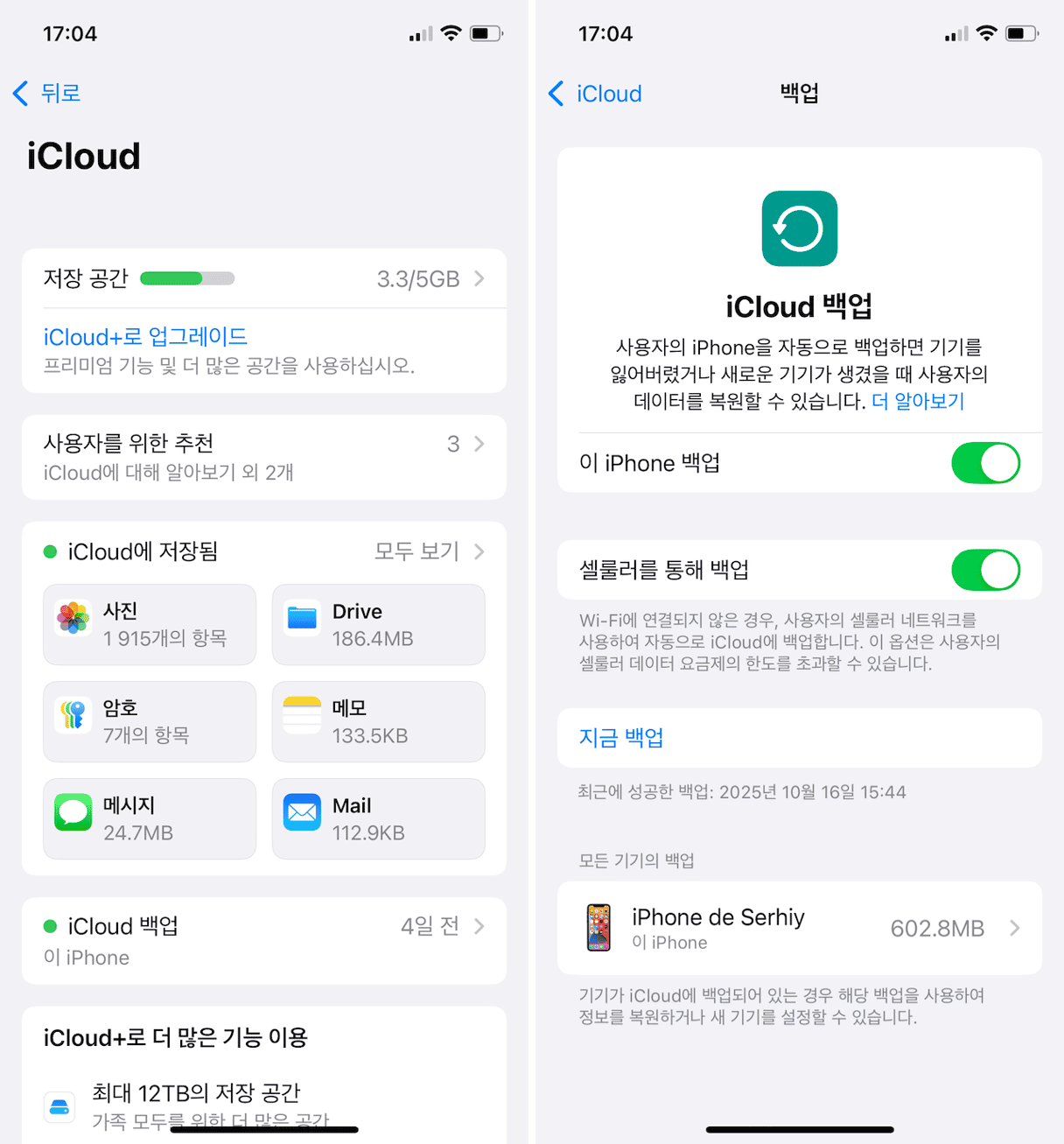Tap the iCloud+로 업그레이드 link
This screenshot has height=1144, width=1064.
[x=145, y=337]
